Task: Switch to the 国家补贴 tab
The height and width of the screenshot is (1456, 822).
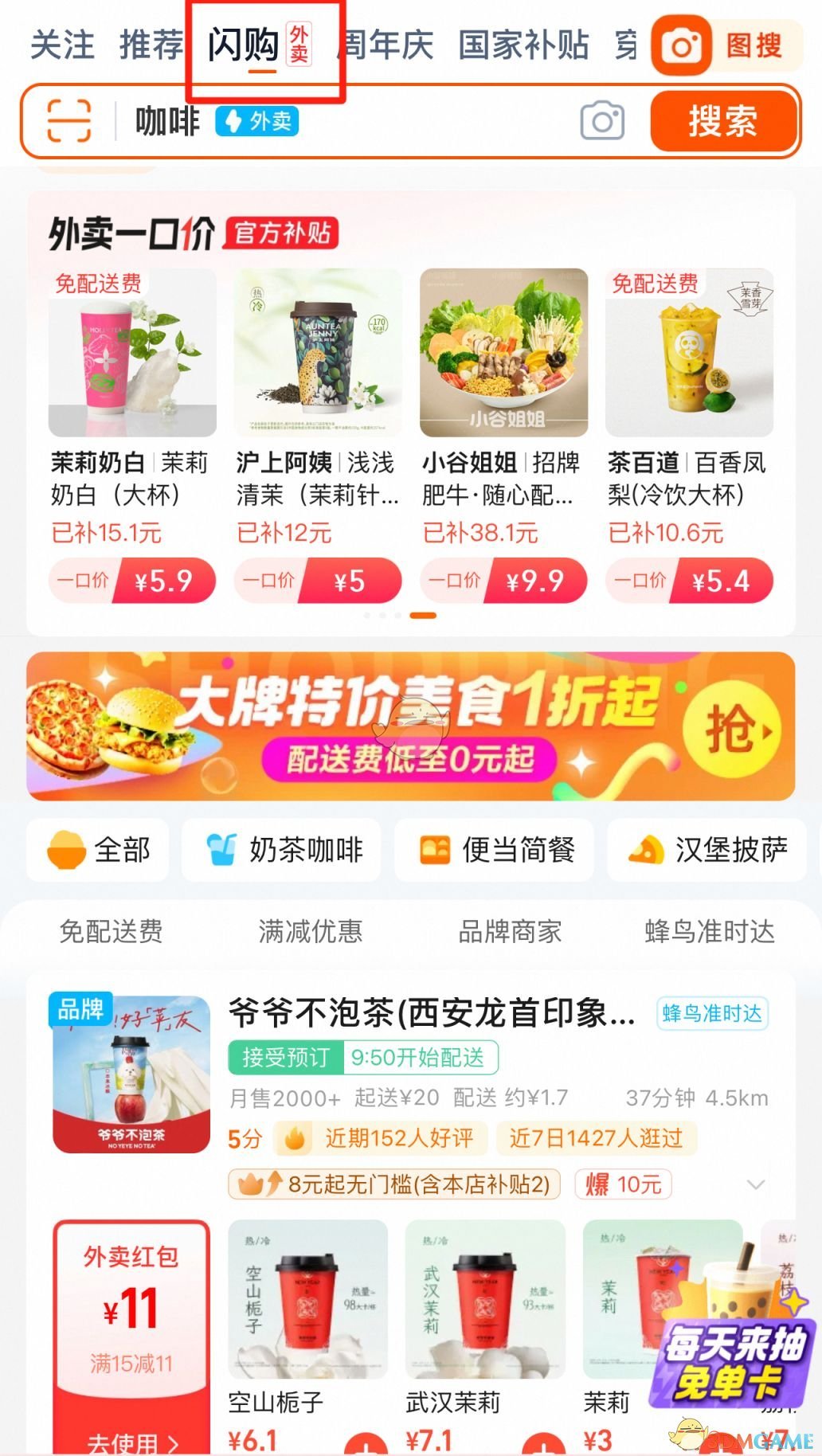Action: (523, 46)
